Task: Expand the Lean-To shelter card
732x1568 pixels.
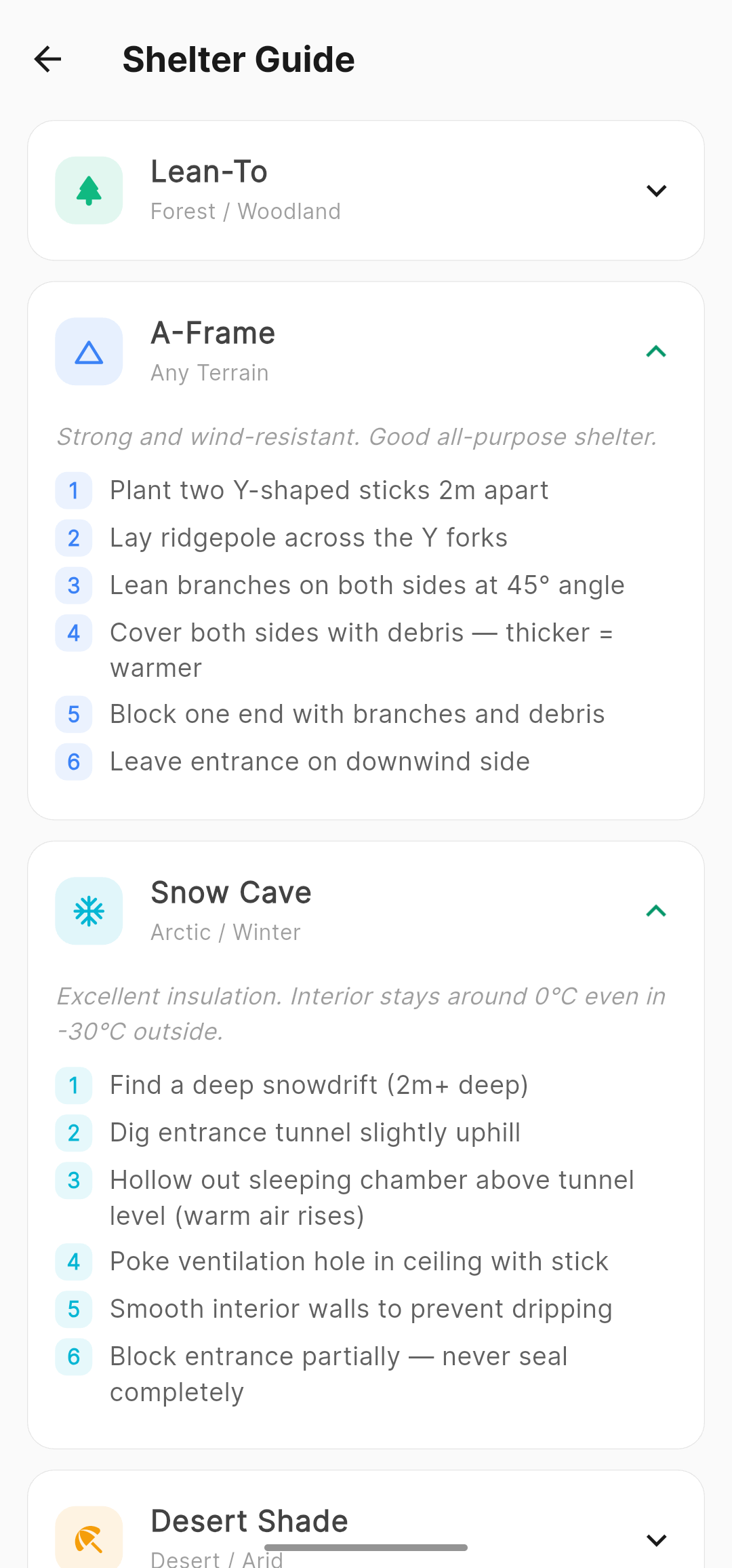Action: coord(657,191)
